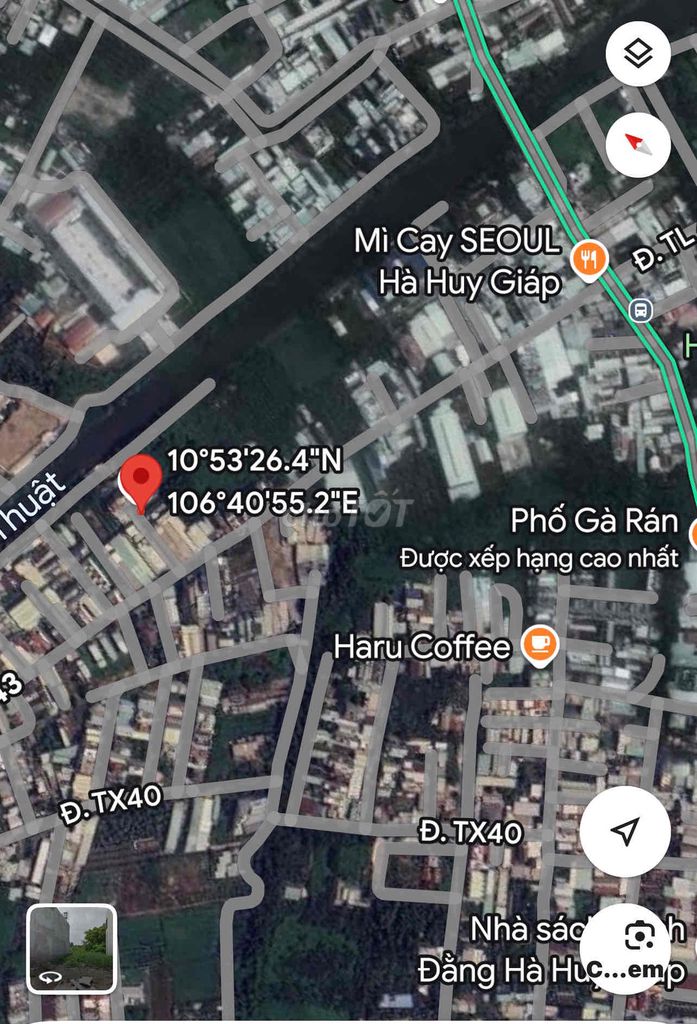
Task: Open the map layers selector
Action: 638,53
